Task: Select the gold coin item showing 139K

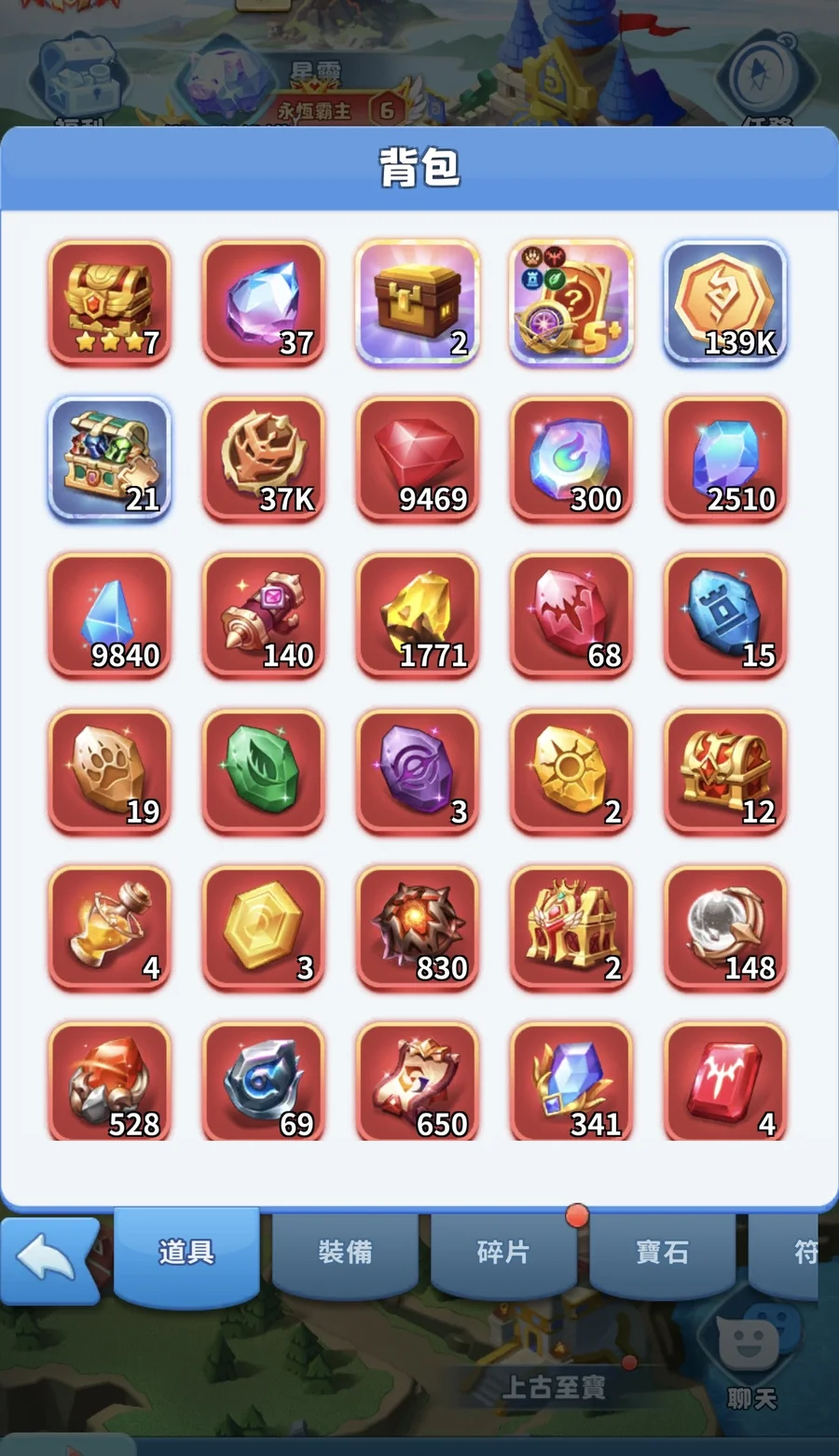Action: point(725,303)
